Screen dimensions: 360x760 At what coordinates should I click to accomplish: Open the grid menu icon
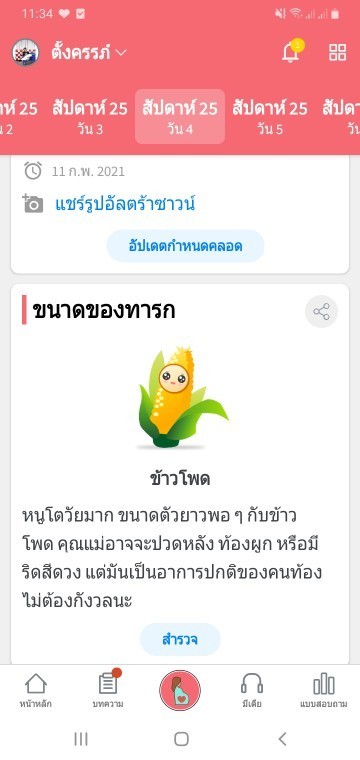coord(338,52)
